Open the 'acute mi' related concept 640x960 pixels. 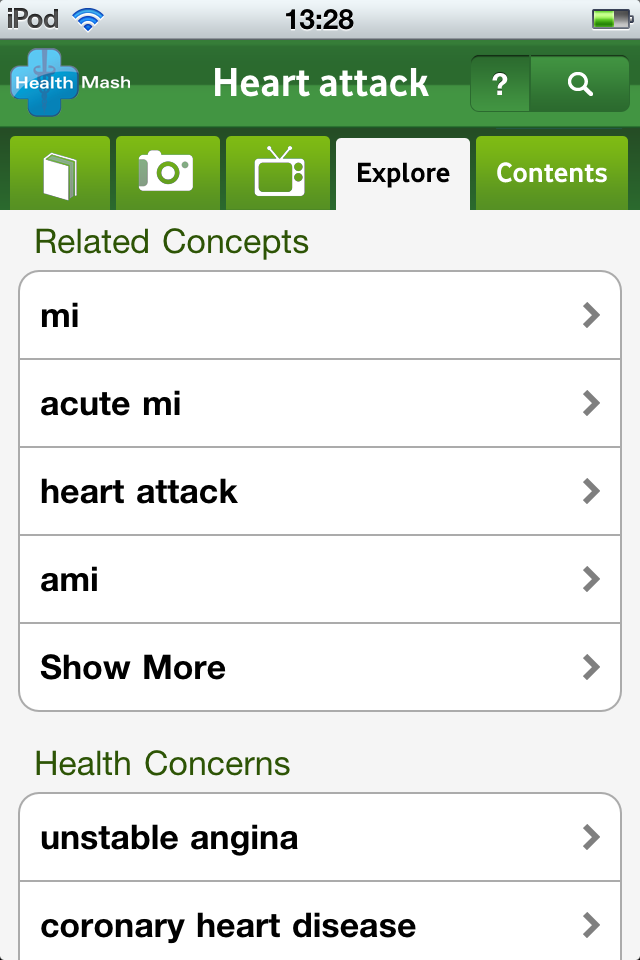320,404
